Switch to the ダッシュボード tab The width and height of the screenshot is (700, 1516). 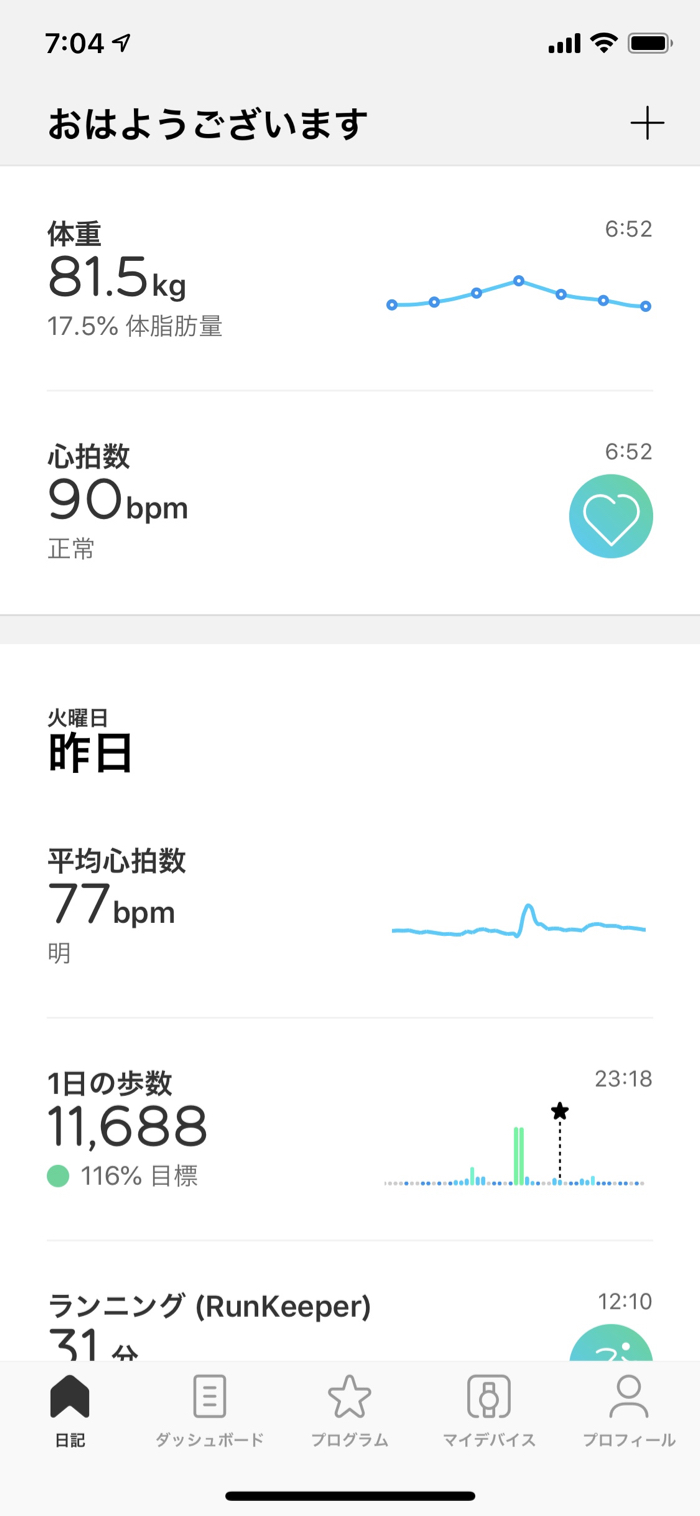pos(209,1412)
